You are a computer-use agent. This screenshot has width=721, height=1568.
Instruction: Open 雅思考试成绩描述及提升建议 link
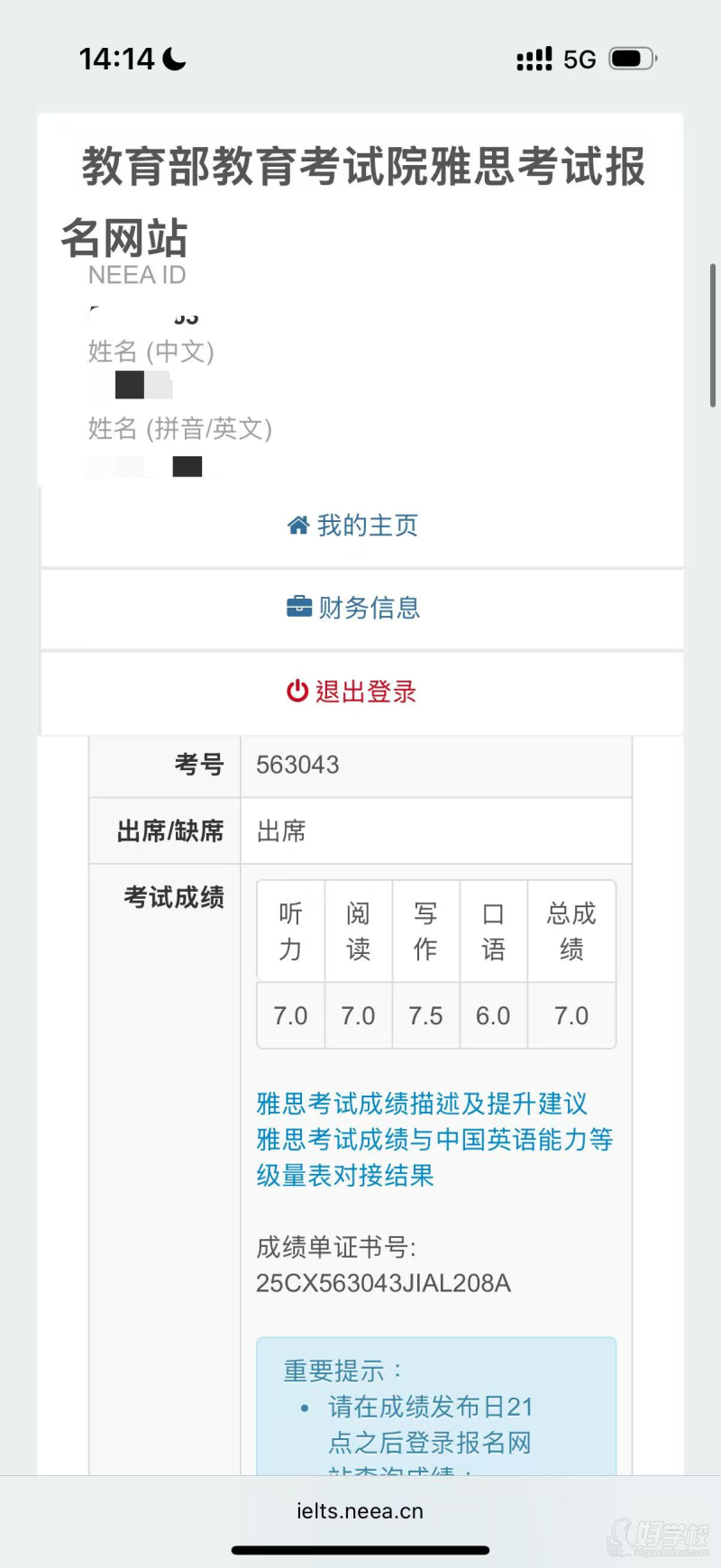[x=422, y=1104]
